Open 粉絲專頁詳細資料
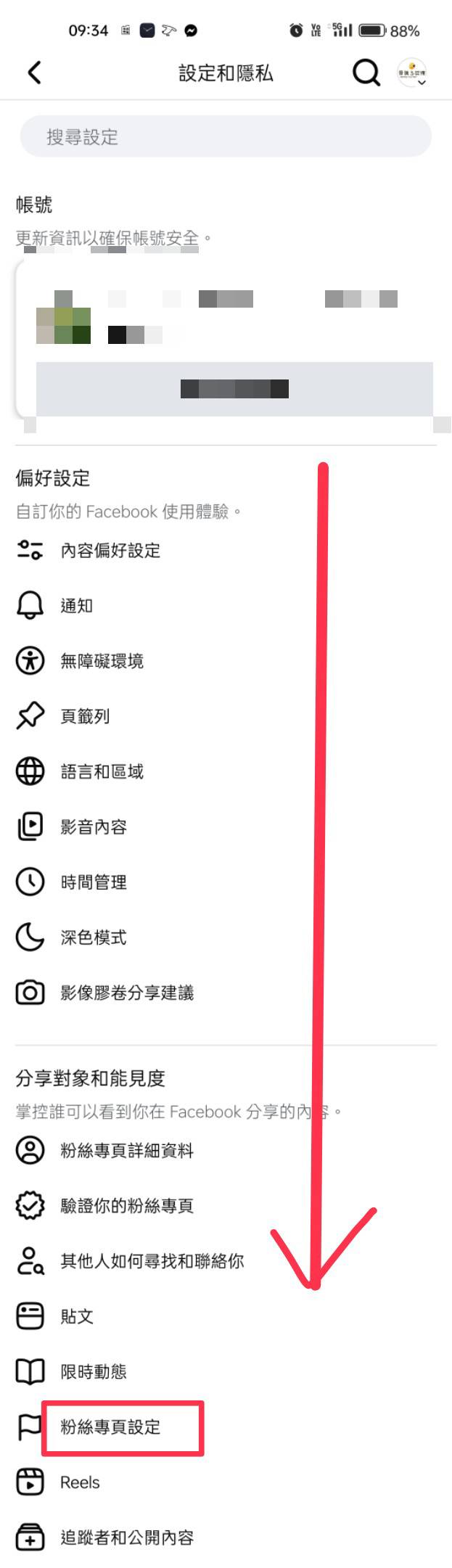 click(x=127, y=1151)
